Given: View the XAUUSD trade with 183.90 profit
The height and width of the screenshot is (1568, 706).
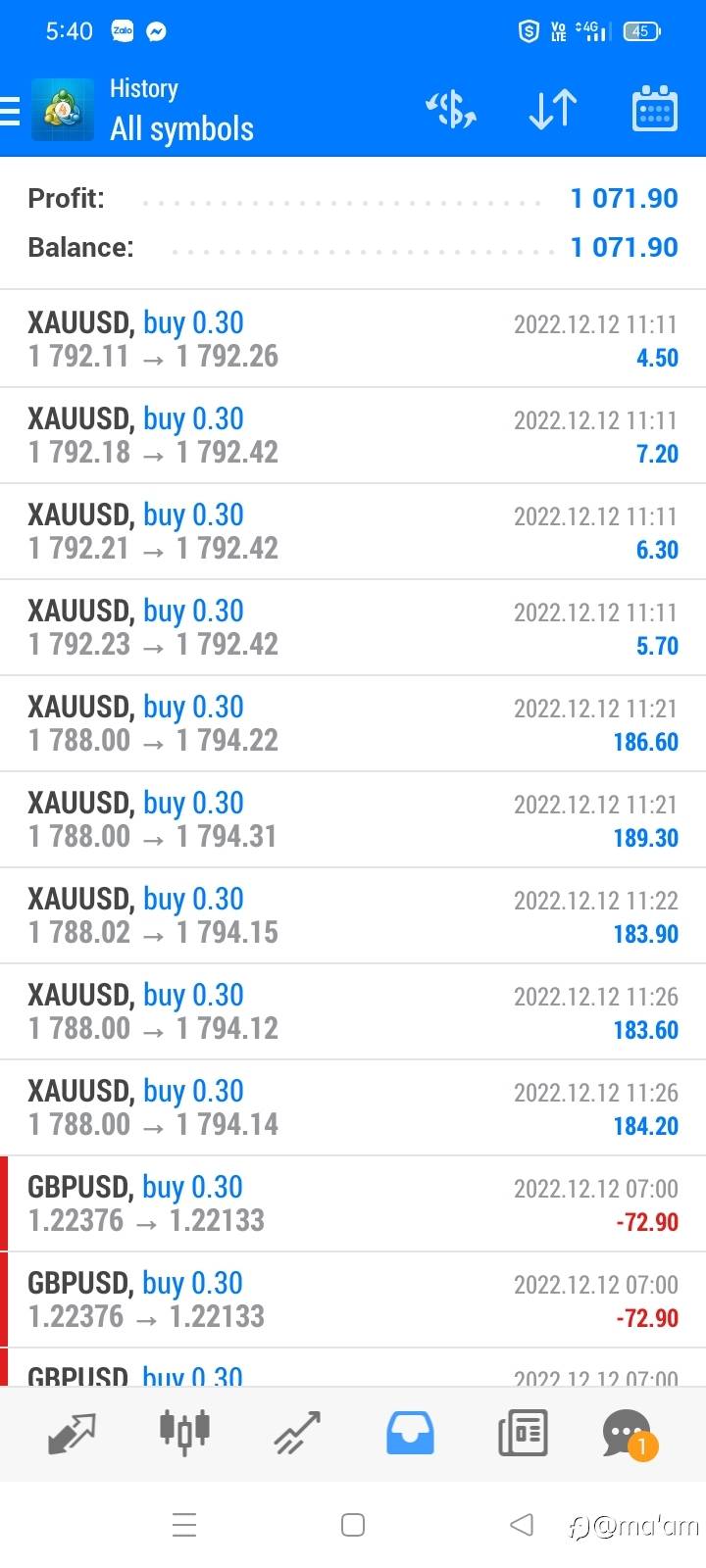Looking at the screenshot, I should pos(353,915).
